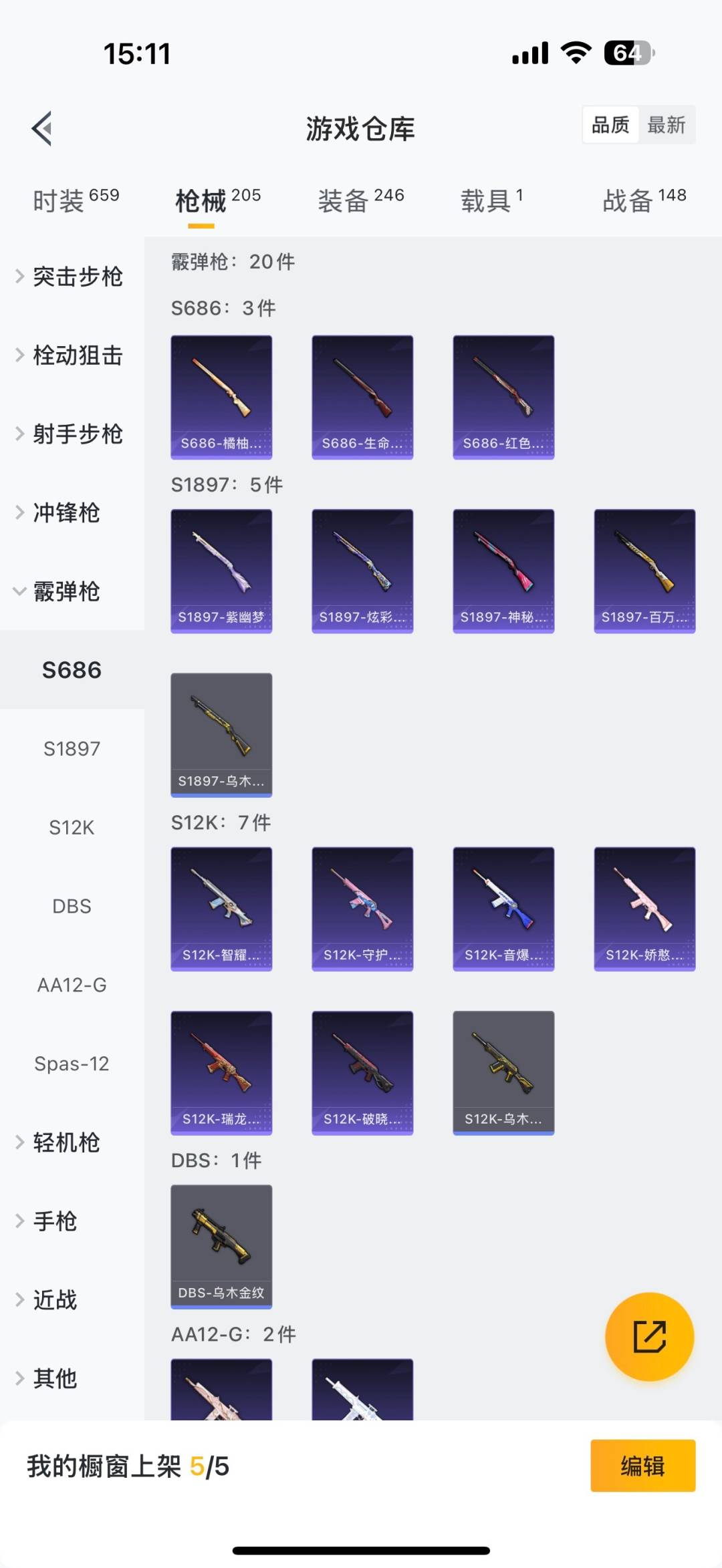View the S12K-破晓 weapon skin

tap(362, 1072)
